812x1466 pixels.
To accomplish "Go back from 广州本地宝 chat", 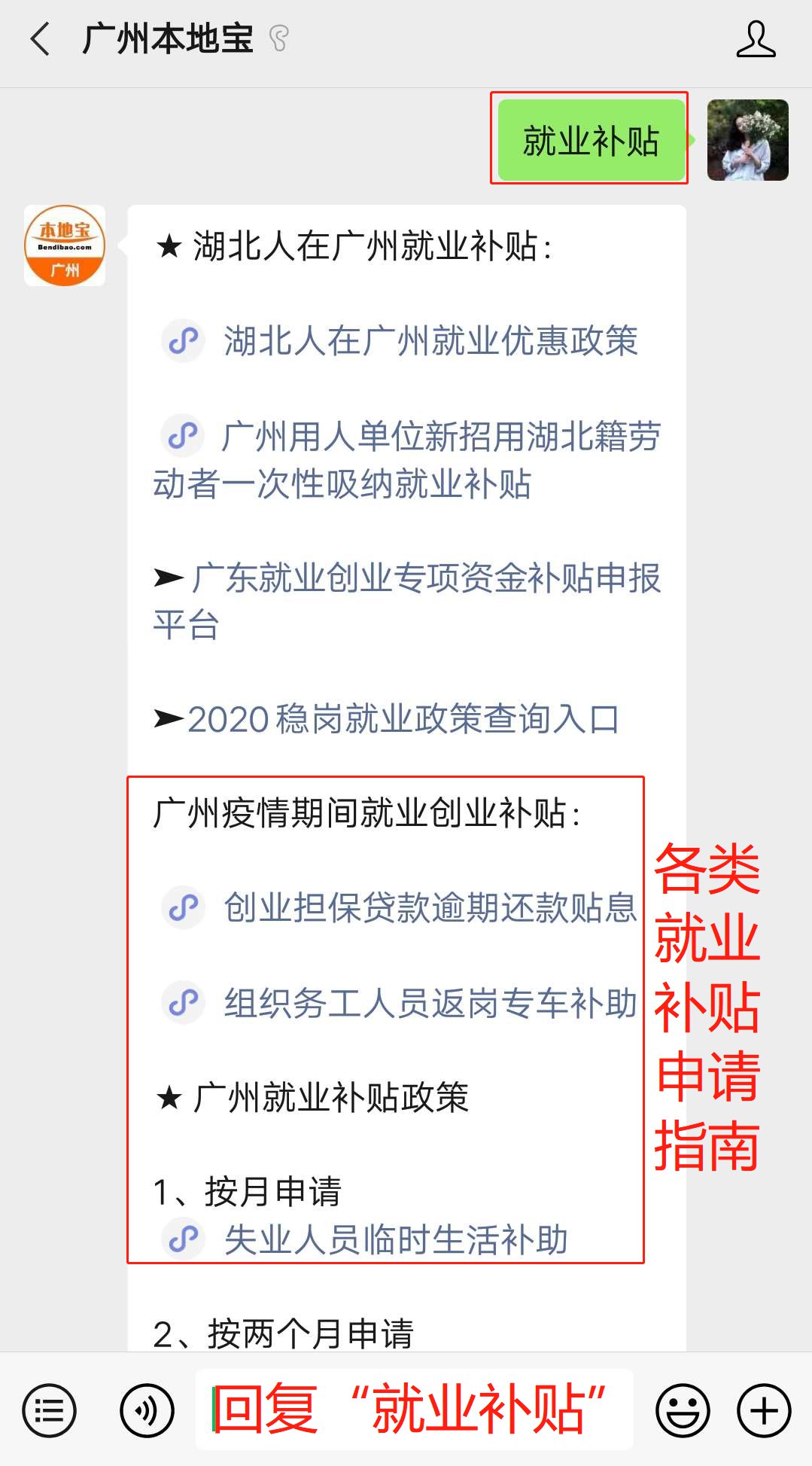I will (40, 39).
